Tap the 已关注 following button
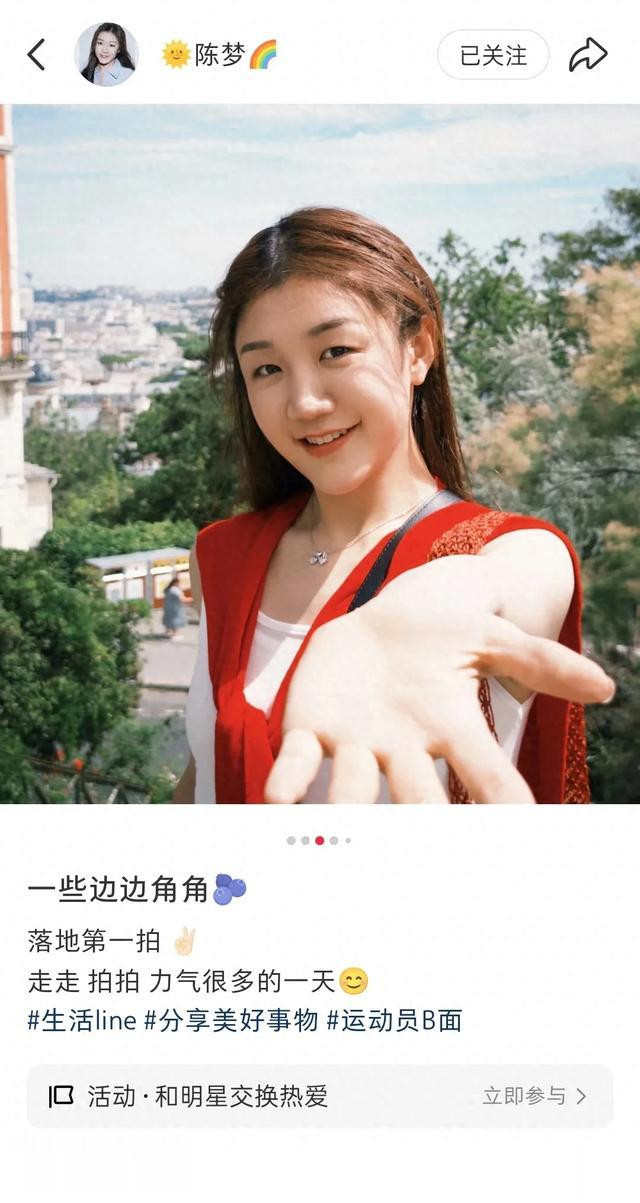 tap(493, 55)
